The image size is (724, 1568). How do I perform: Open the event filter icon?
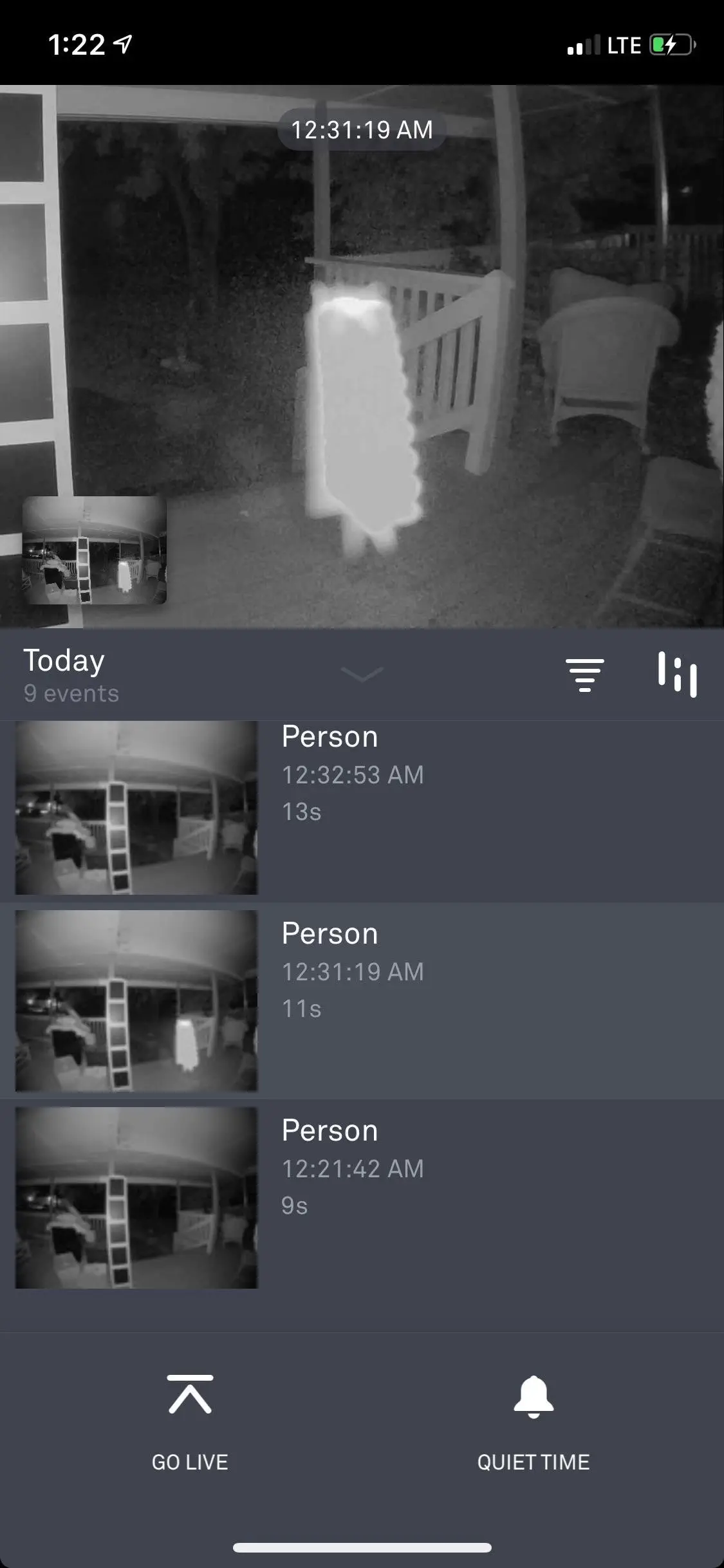(x=584, y=675)
